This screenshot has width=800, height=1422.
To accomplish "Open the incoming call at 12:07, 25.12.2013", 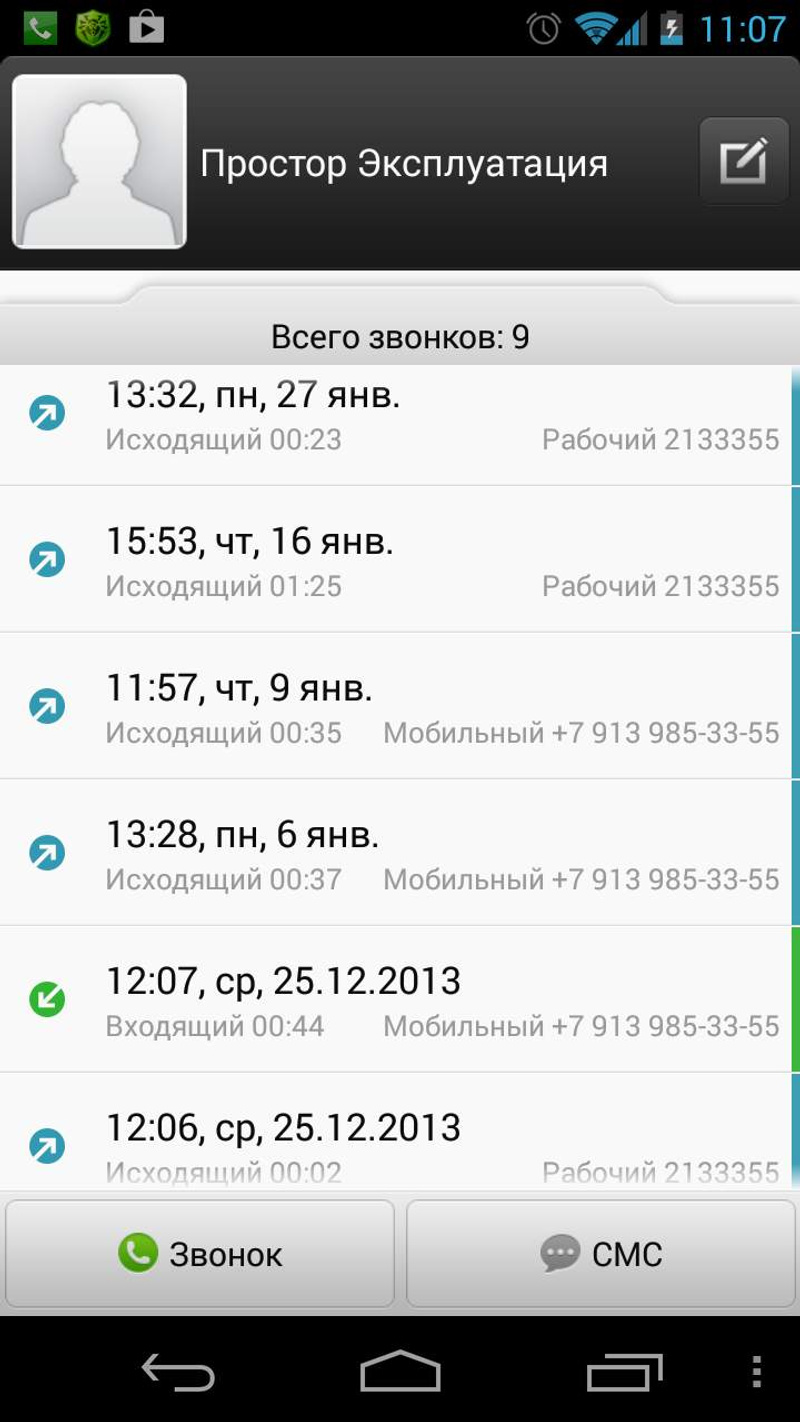I will [400, 1000].
